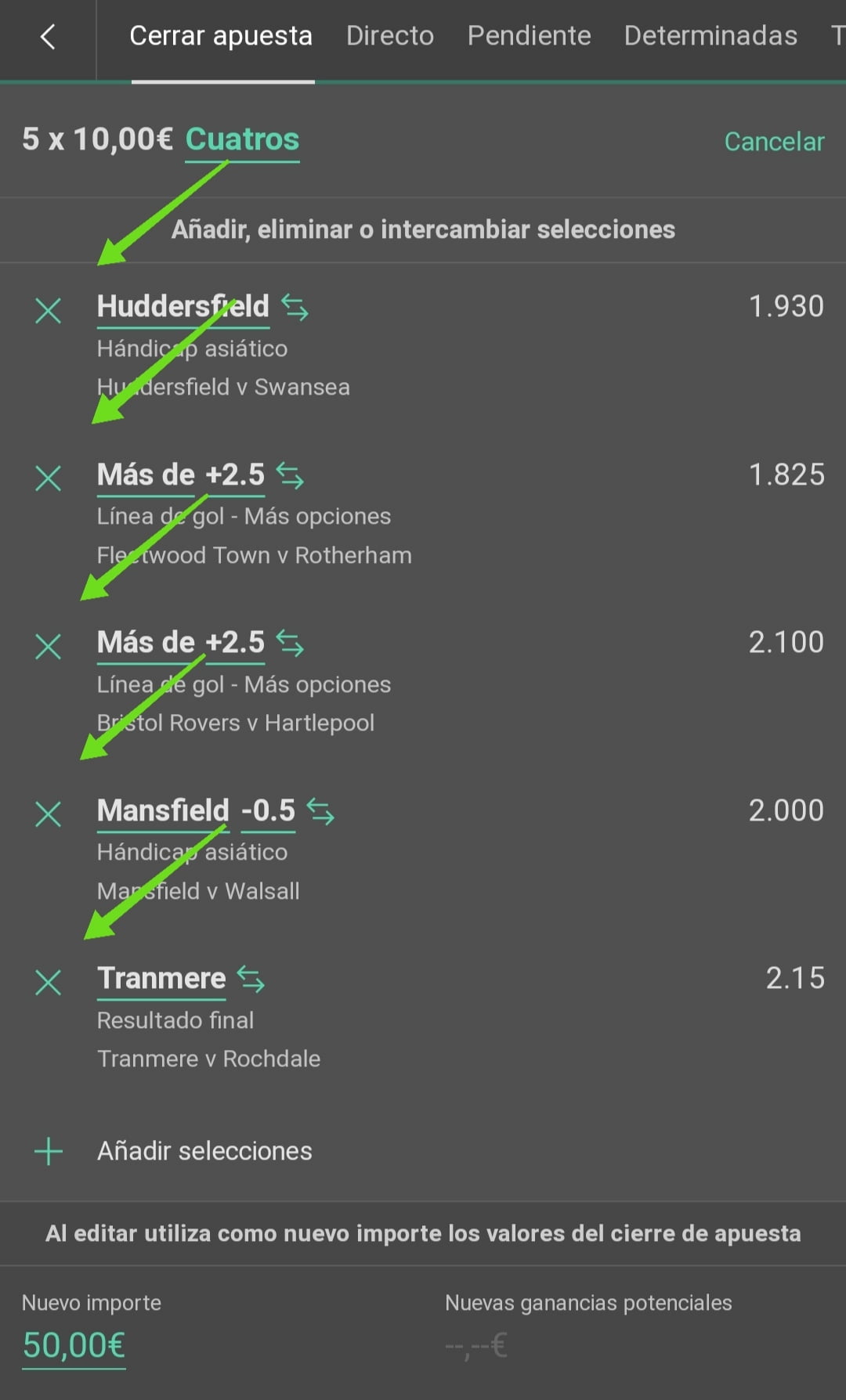This screenshot has width=846, height=1400.
Task: Swap the Fleetwood Town v Rotherham selection
Action: (x=291, y=475)
